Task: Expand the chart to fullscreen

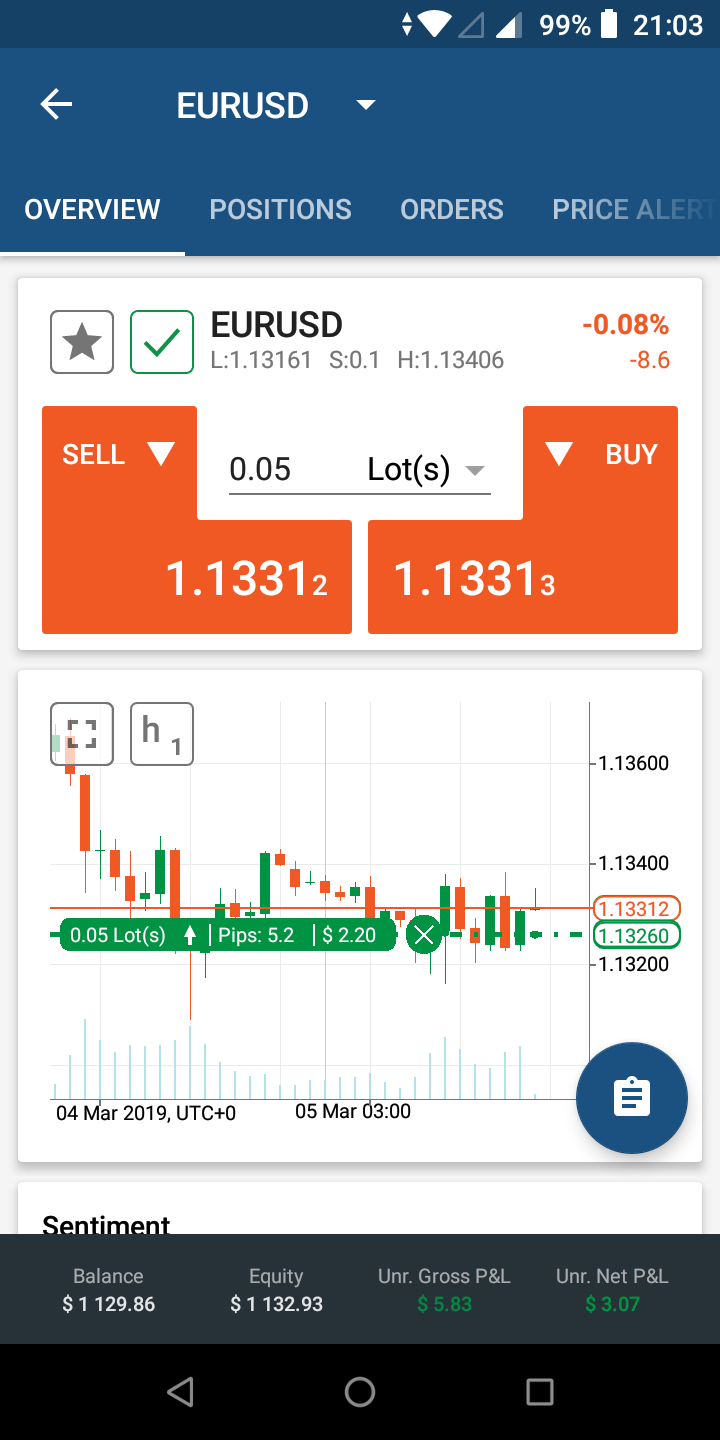Action: click(x=82, y=734)
